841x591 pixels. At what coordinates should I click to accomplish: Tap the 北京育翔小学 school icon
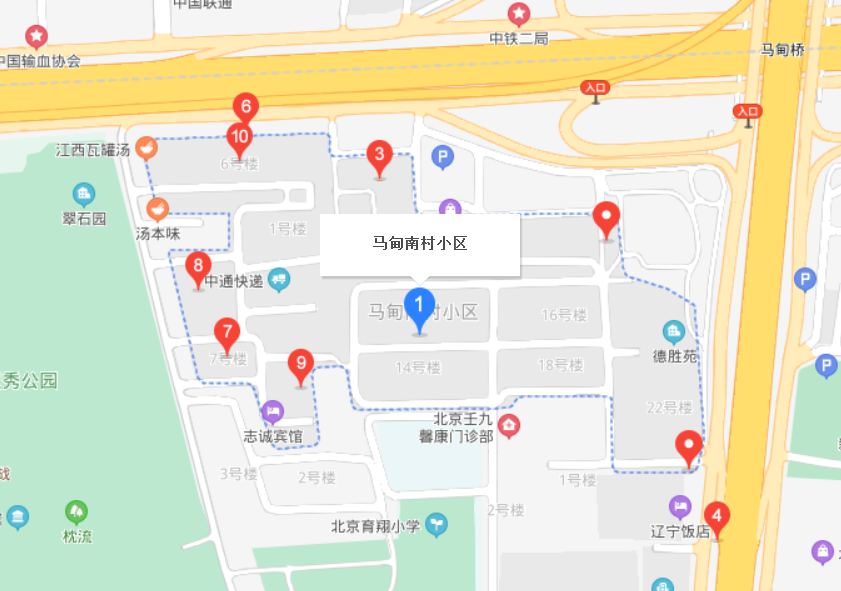point(436,523)
